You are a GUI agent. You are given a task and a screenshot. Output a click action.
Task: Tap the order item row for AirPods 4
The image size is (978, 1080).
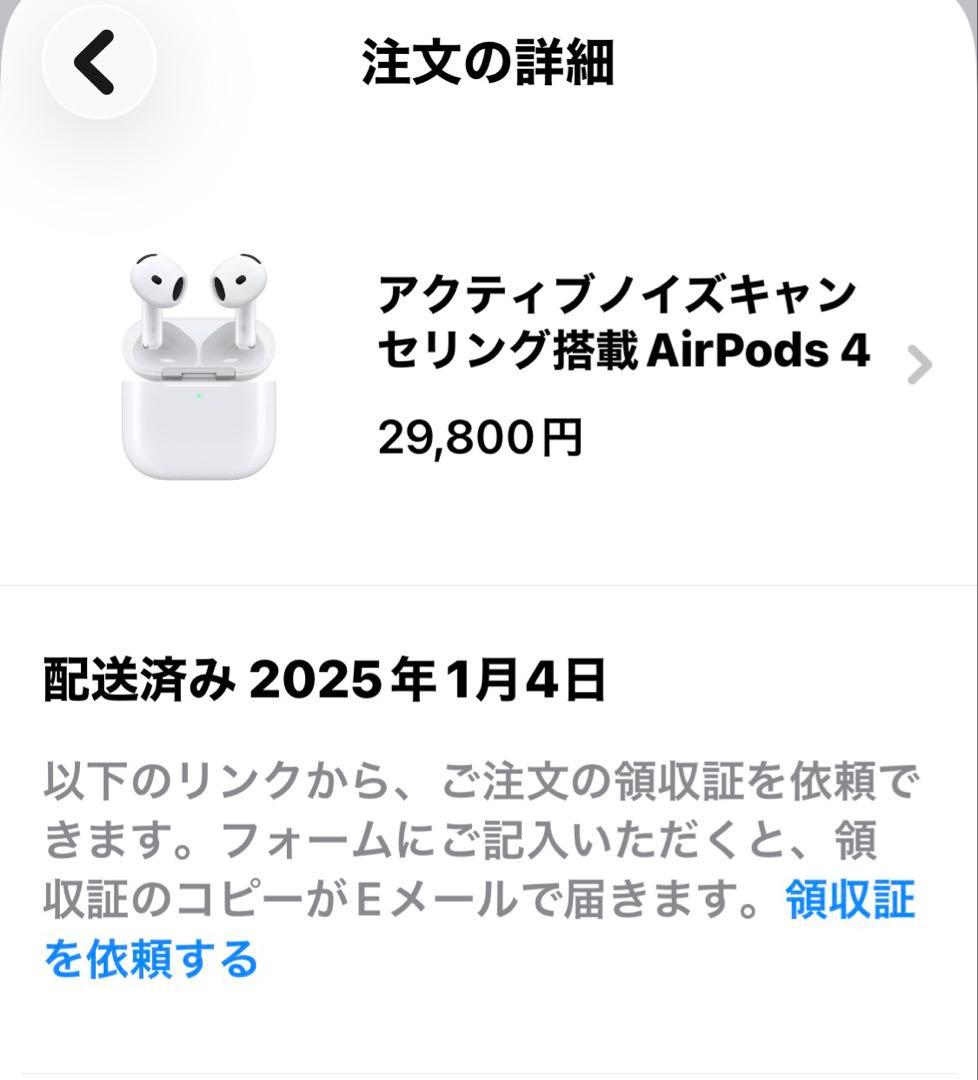(x=500, y=365)
